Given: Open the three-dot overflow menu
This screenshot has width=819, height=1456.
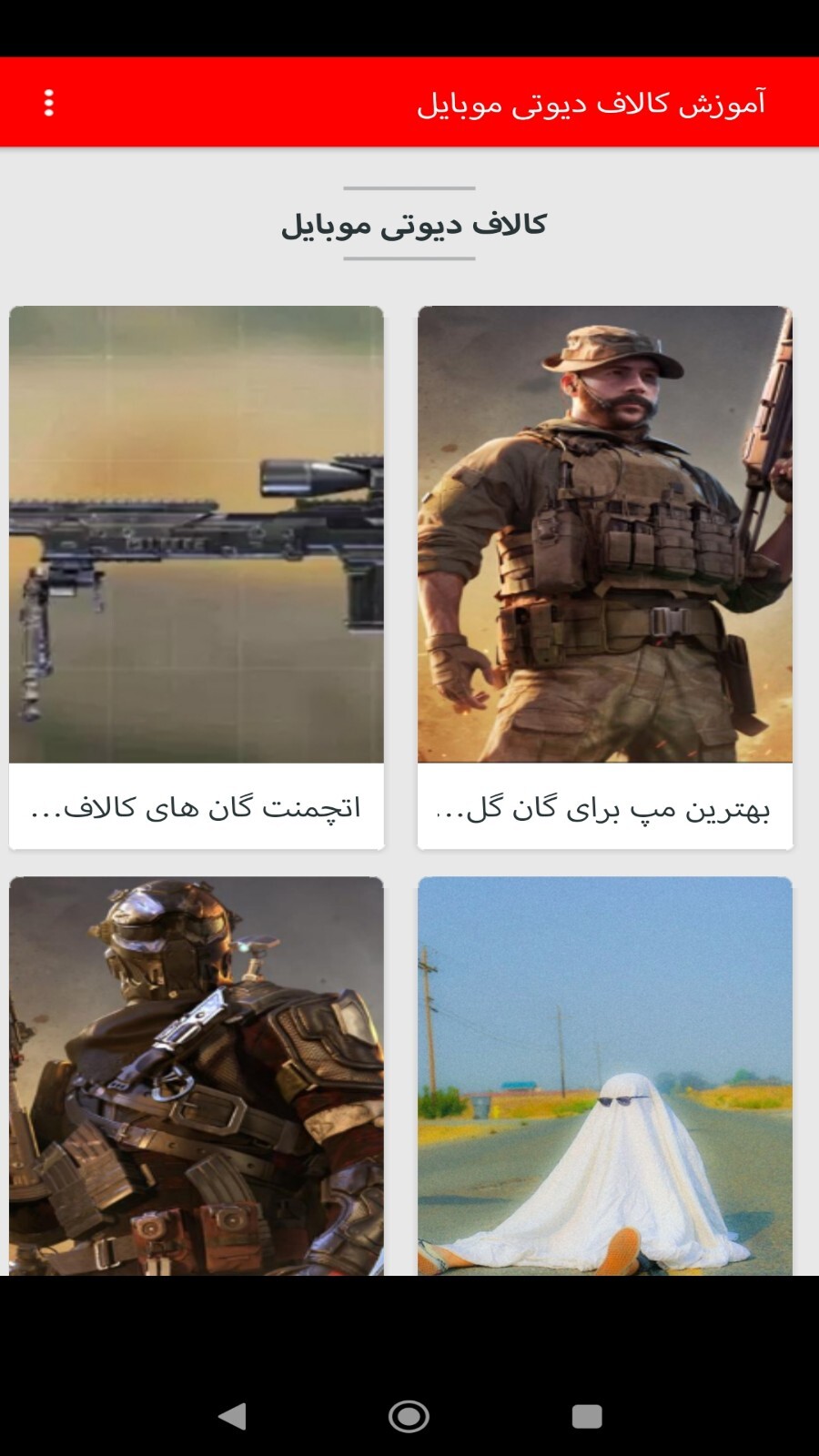Looking at the screenshot, I should (x=49, y=103).
